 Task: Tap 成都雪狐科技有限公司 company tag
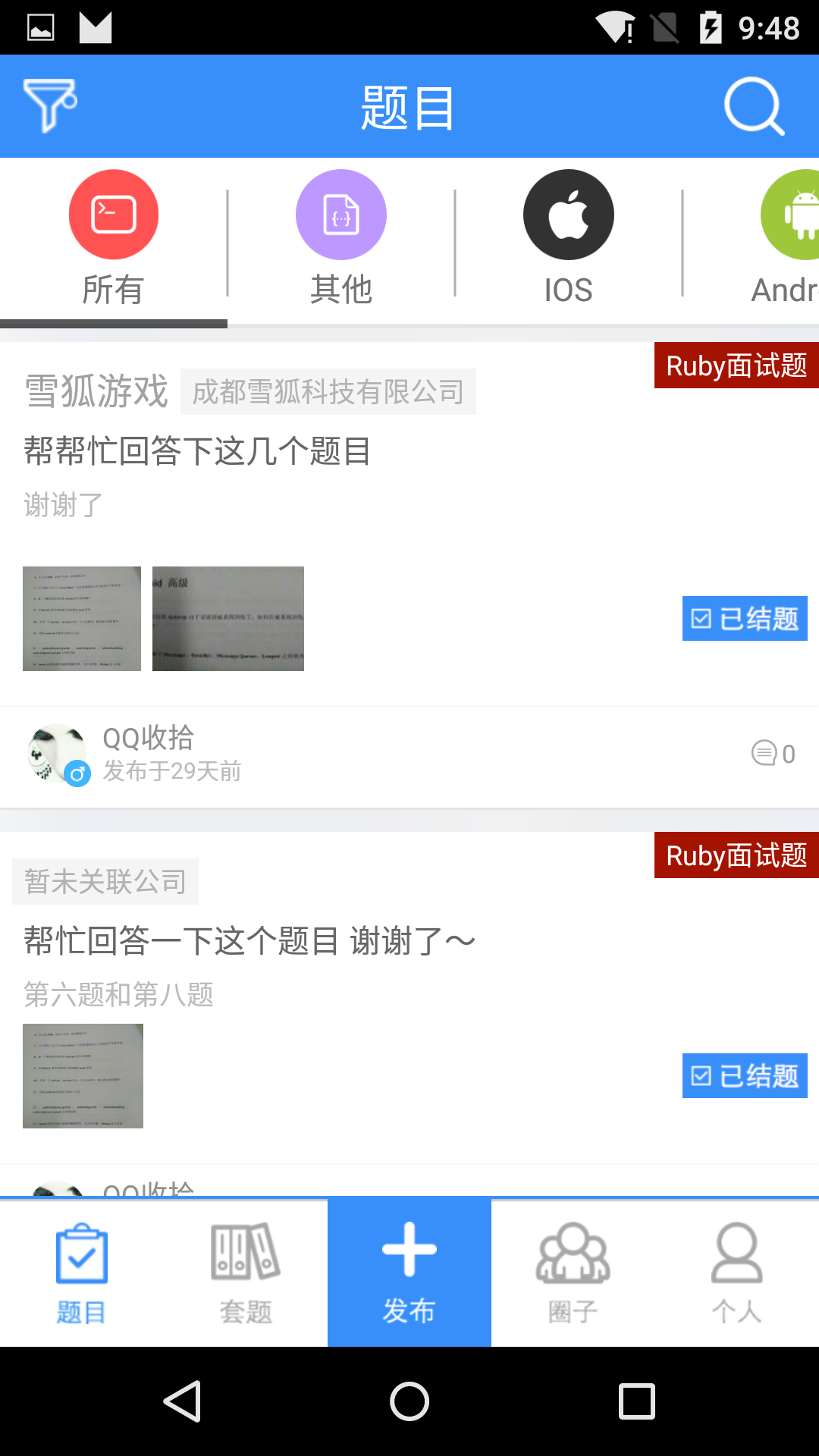tap(328, 392)
